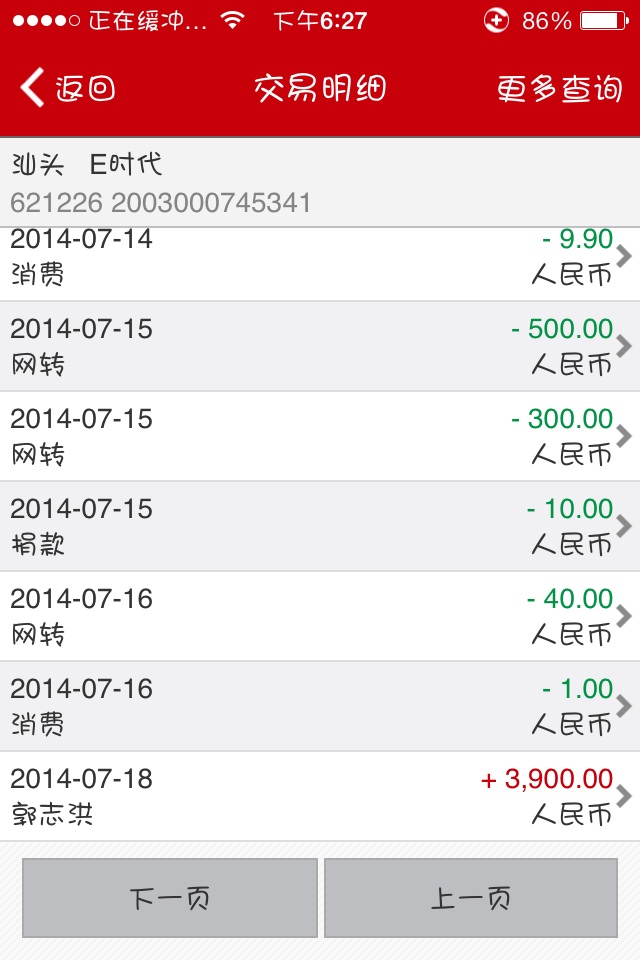
Task: Open the +3,900.00 郭志洪 transaction
Action: [320, 796]
